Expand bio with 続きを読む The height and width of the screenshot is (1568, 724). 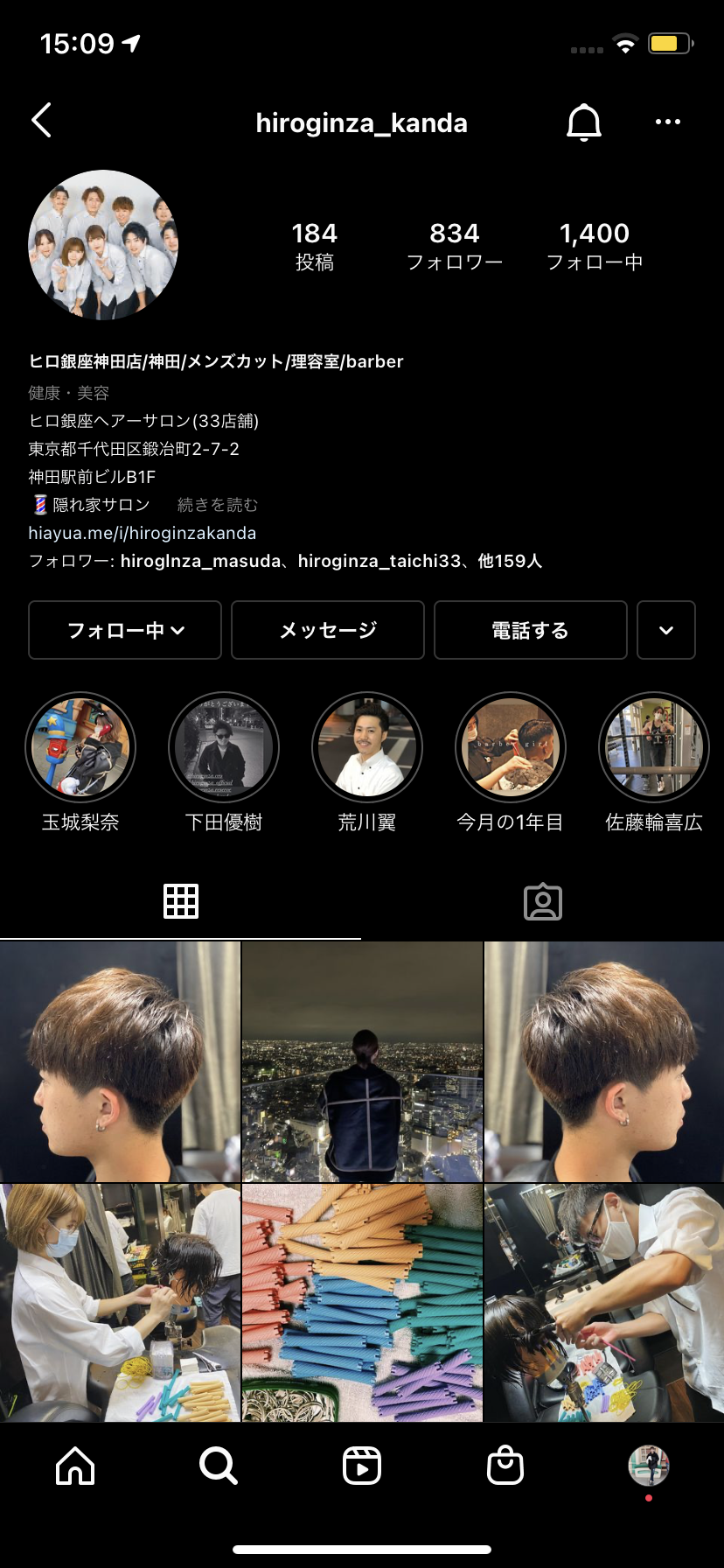pyautogui.click(x=218, y=505)
